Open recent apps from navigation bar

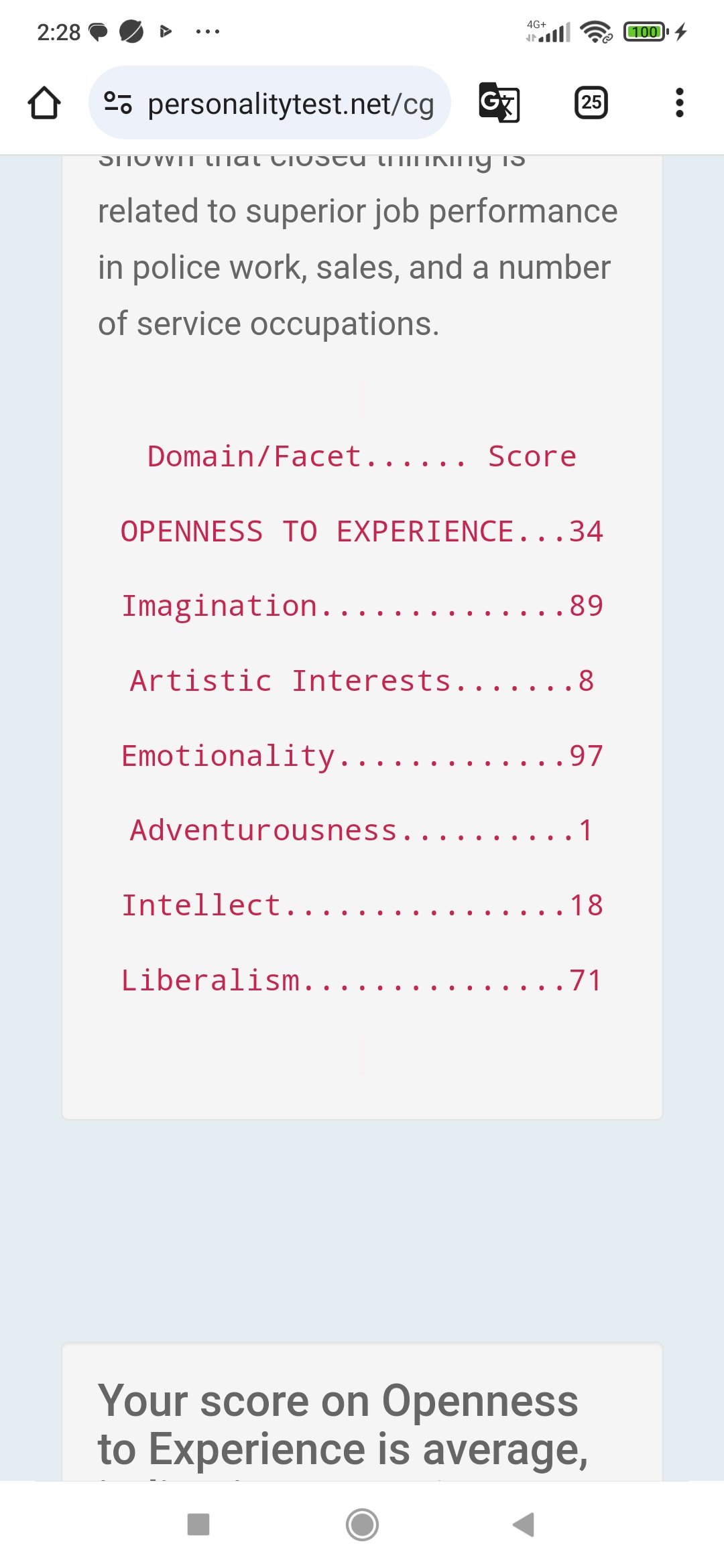pyautogui.click(x=198, y=1524)
